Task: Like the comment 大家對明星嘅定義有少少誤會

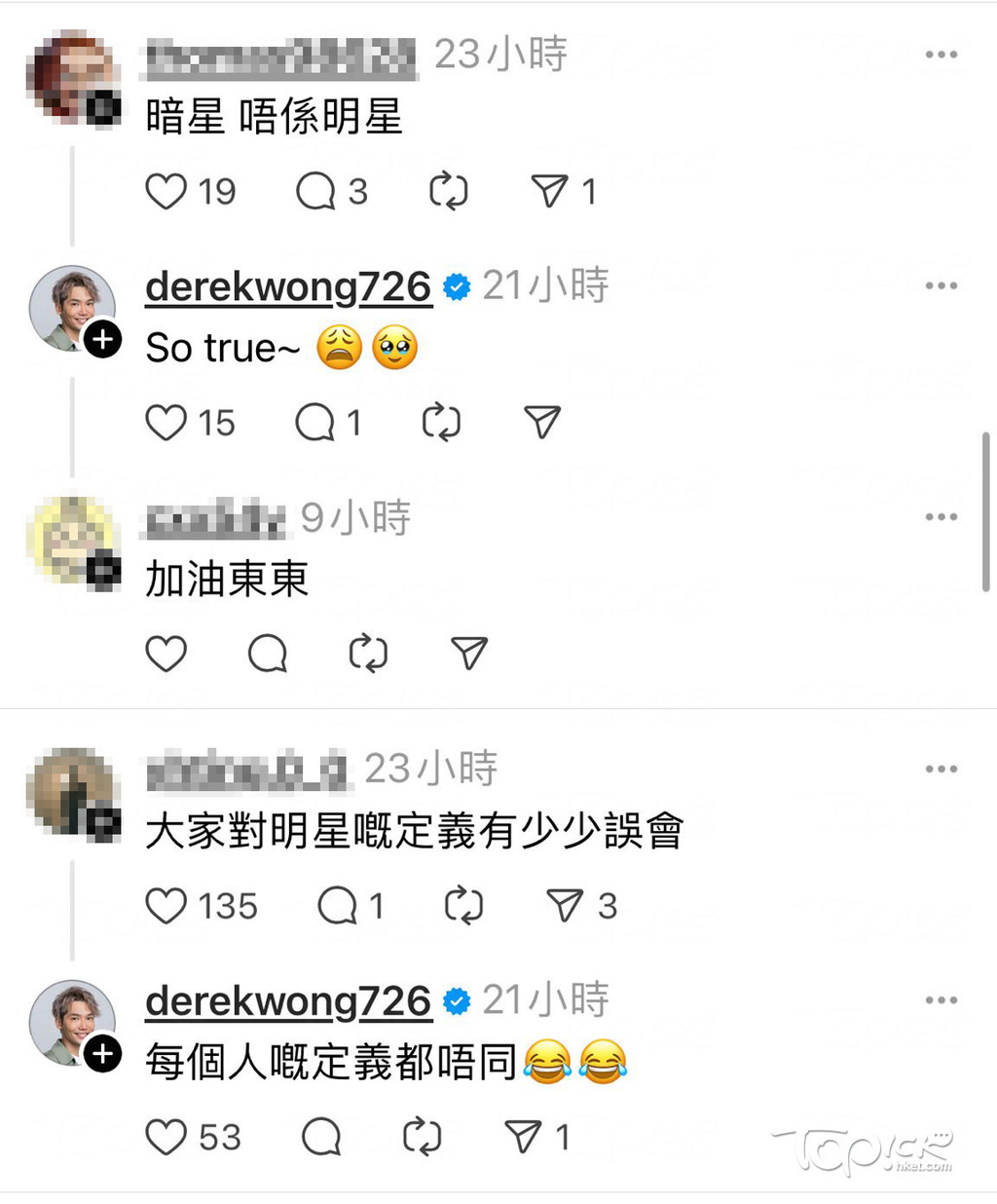Action: [166, 906]
